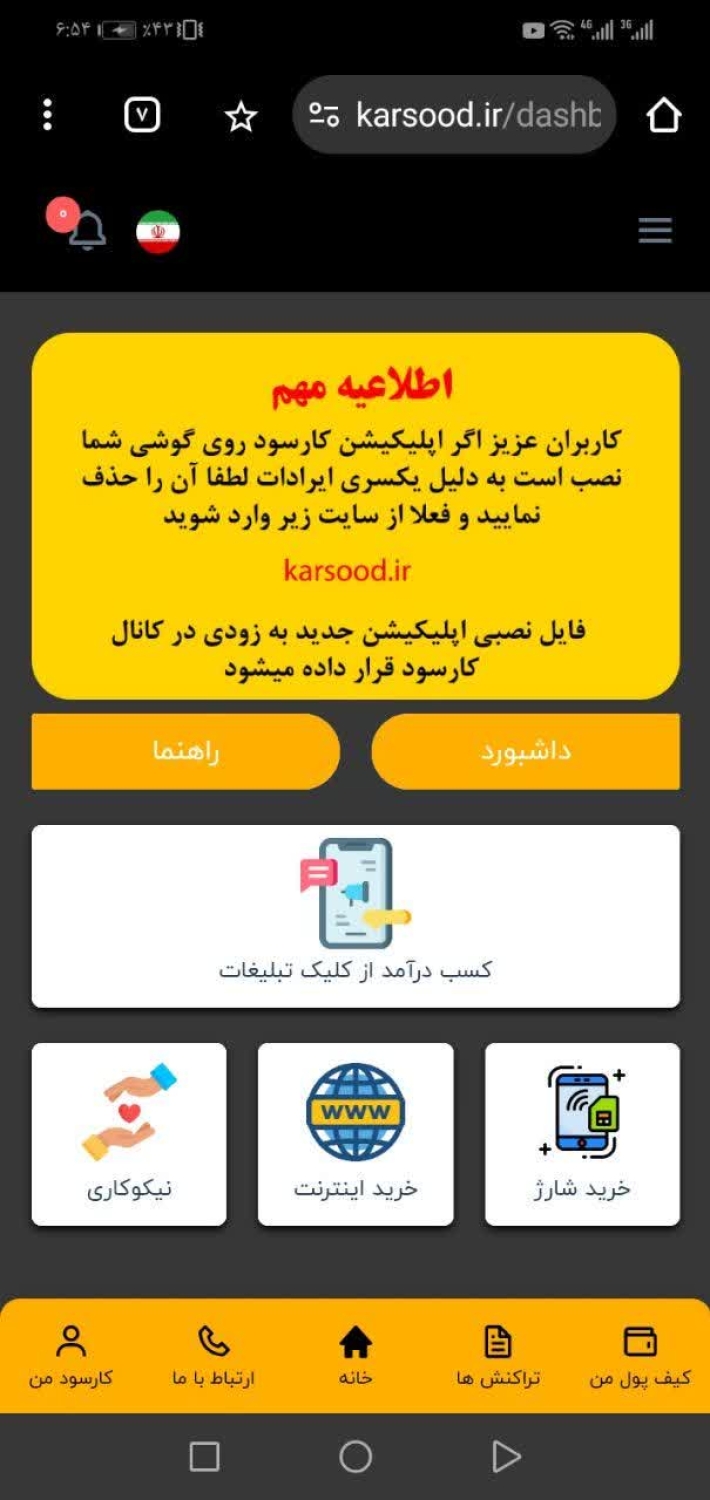The height and width of the screenshot is (1500, 710).
Task: Open کسب درآمد از کلیک تبلیغات card
Action: pyautogui.click(x=356, y=916)
